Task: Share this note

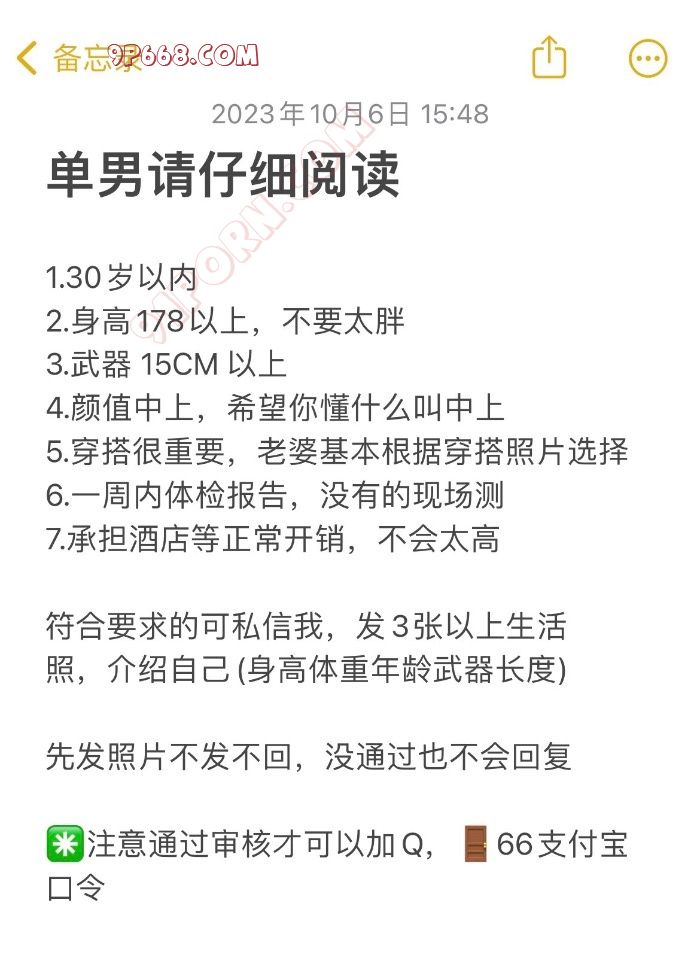Action: tap(549, 57)
